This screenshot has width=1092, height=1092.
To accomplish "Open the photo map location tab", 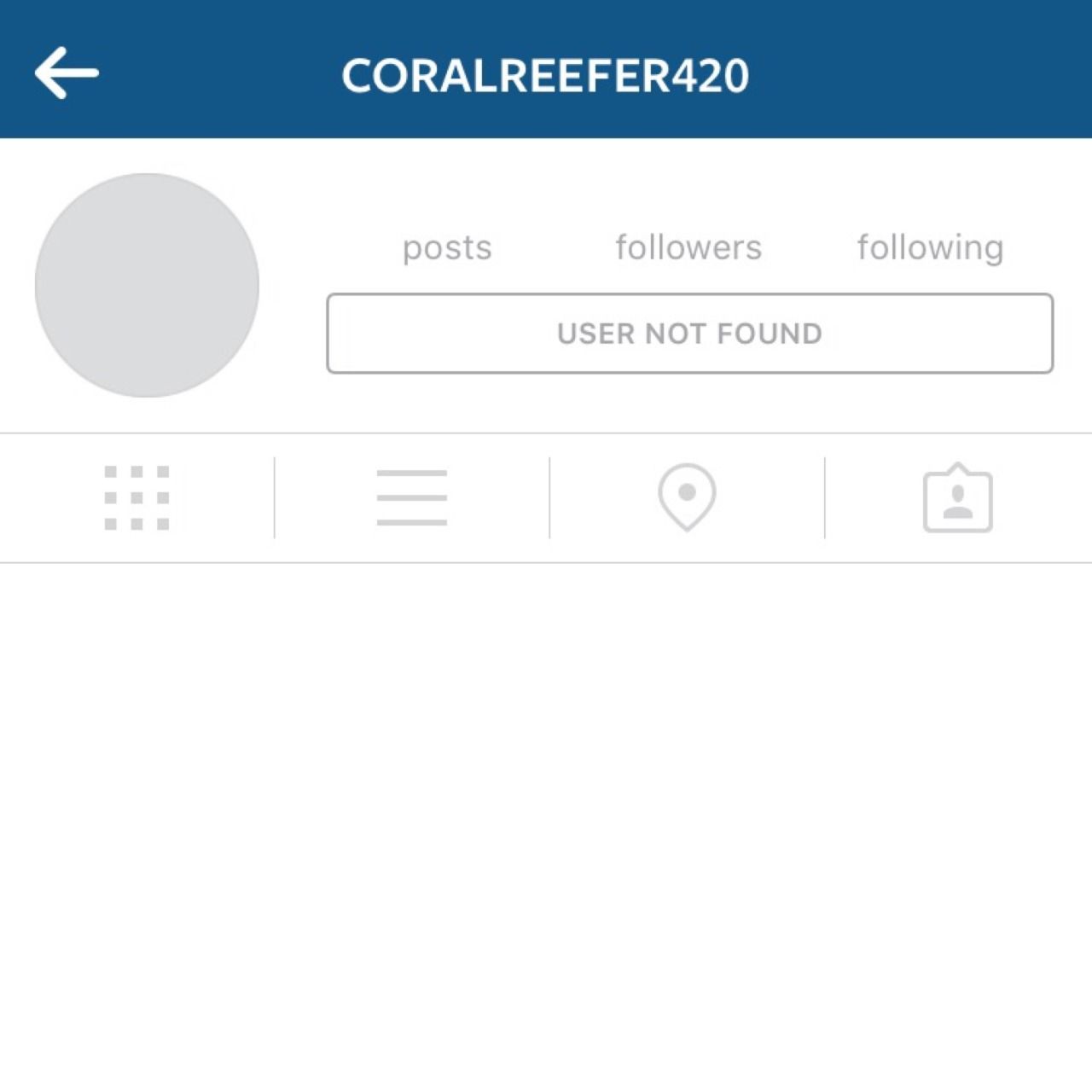I will (x=687, y=497).
